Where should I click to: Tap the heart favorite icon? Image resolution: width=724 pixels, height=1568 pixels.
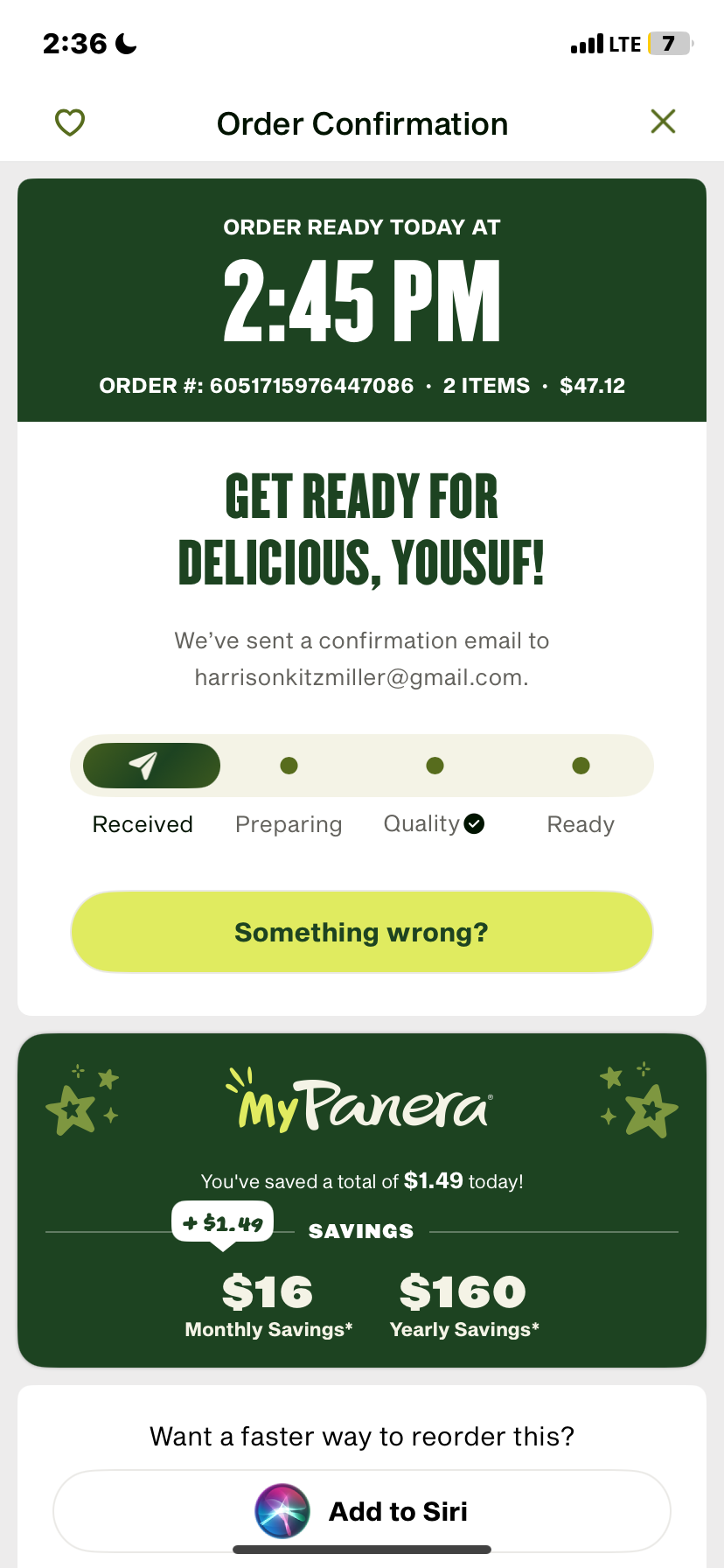[x=70, y=122]
